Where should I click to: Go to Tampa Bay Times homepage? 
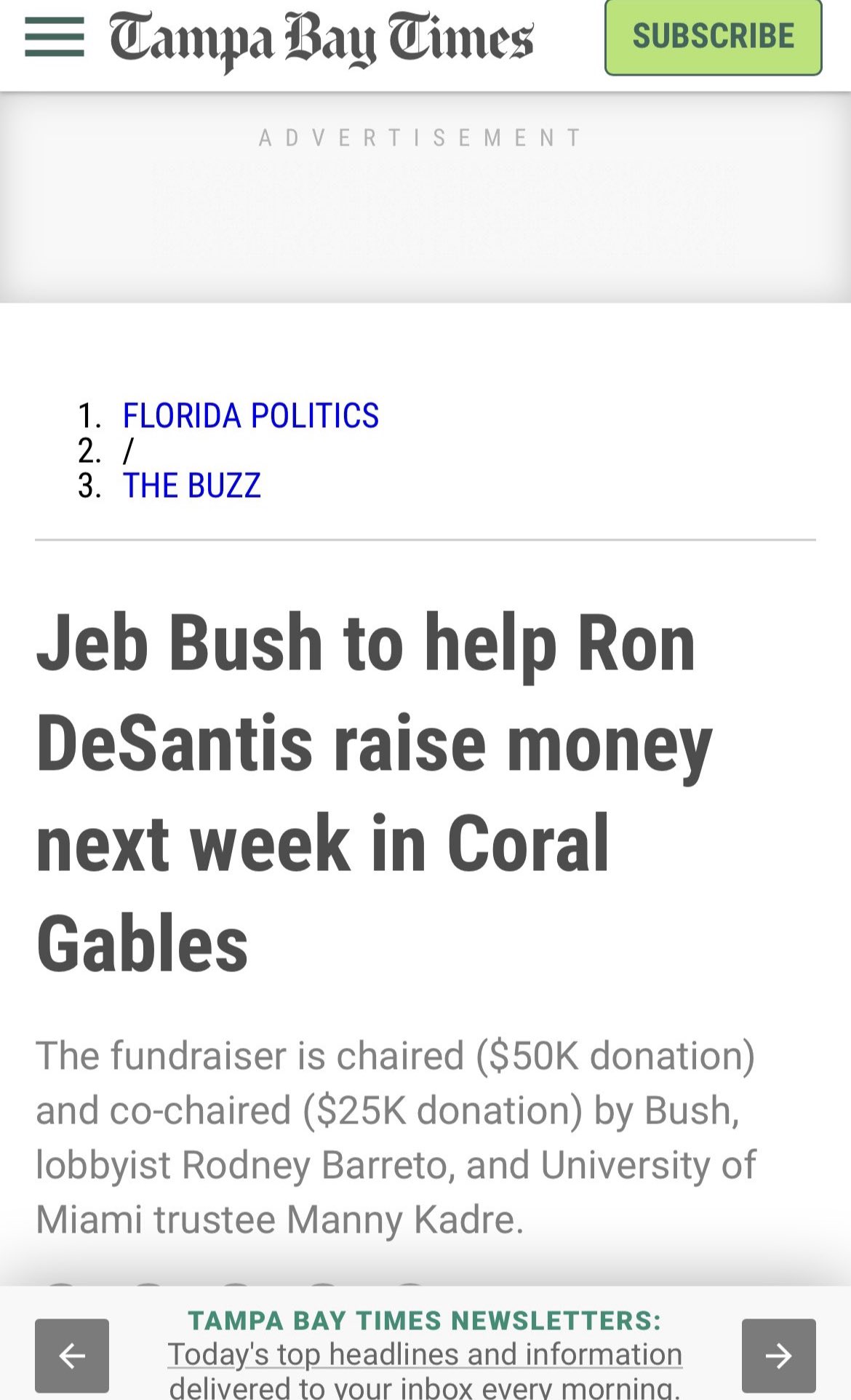(321, 40)
